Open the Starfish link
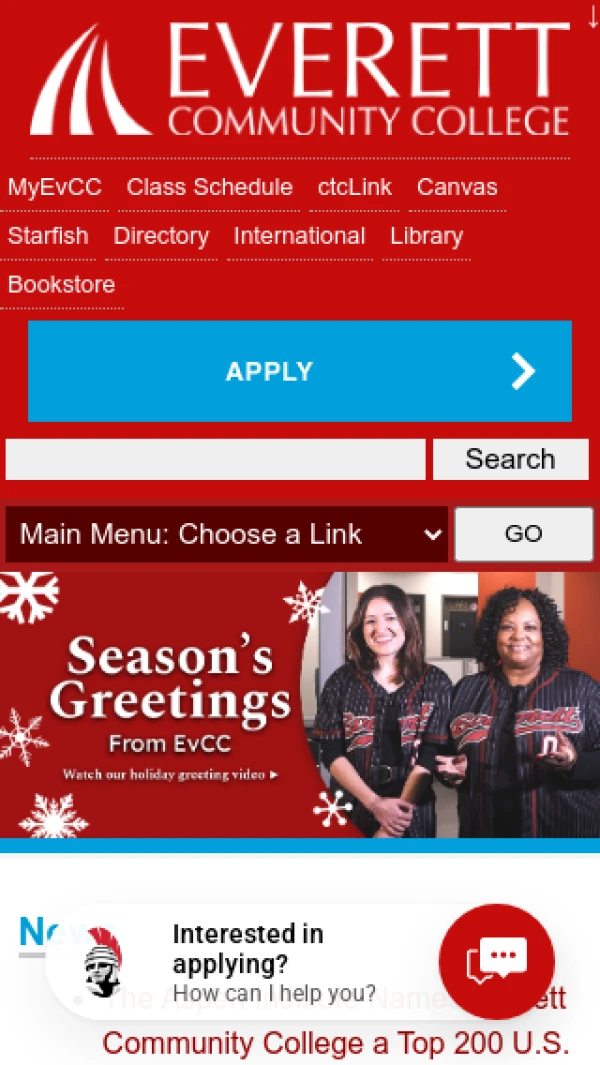 [48, 236]
